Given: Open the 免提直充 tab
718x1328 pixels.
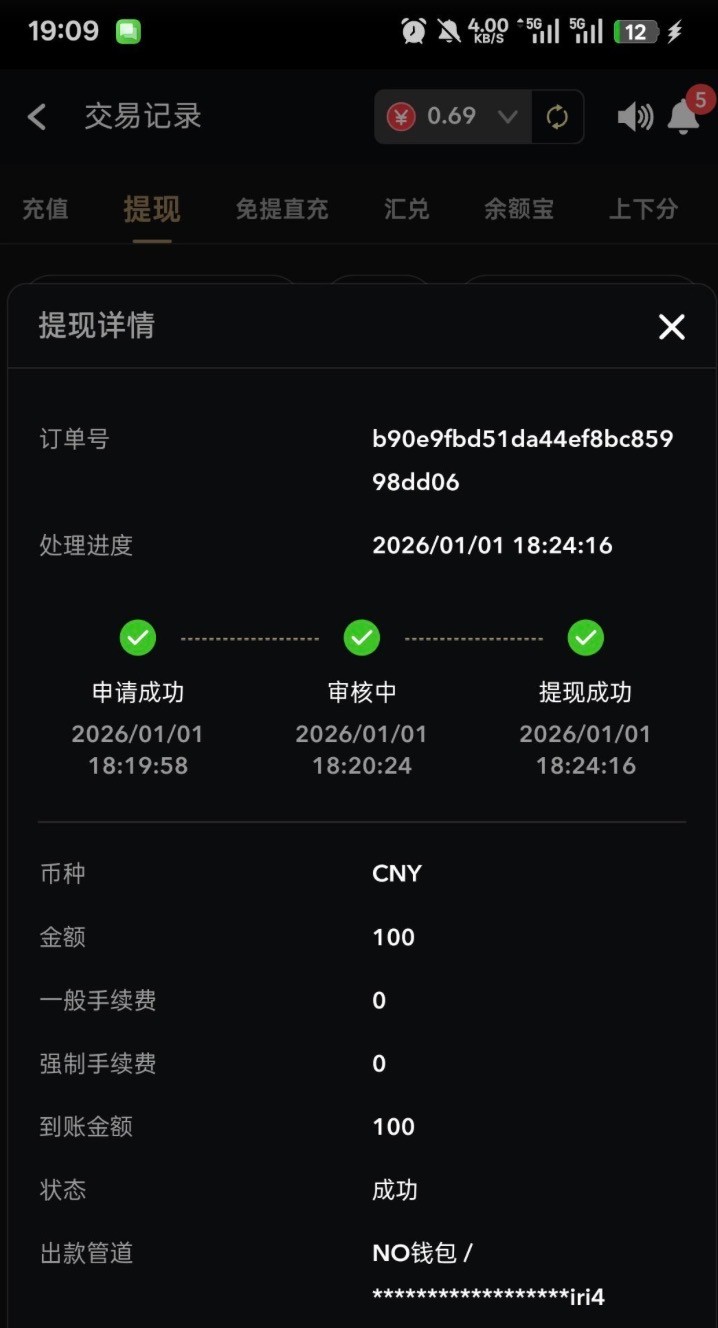Looking at the screenshot, I should click(282, 209).
